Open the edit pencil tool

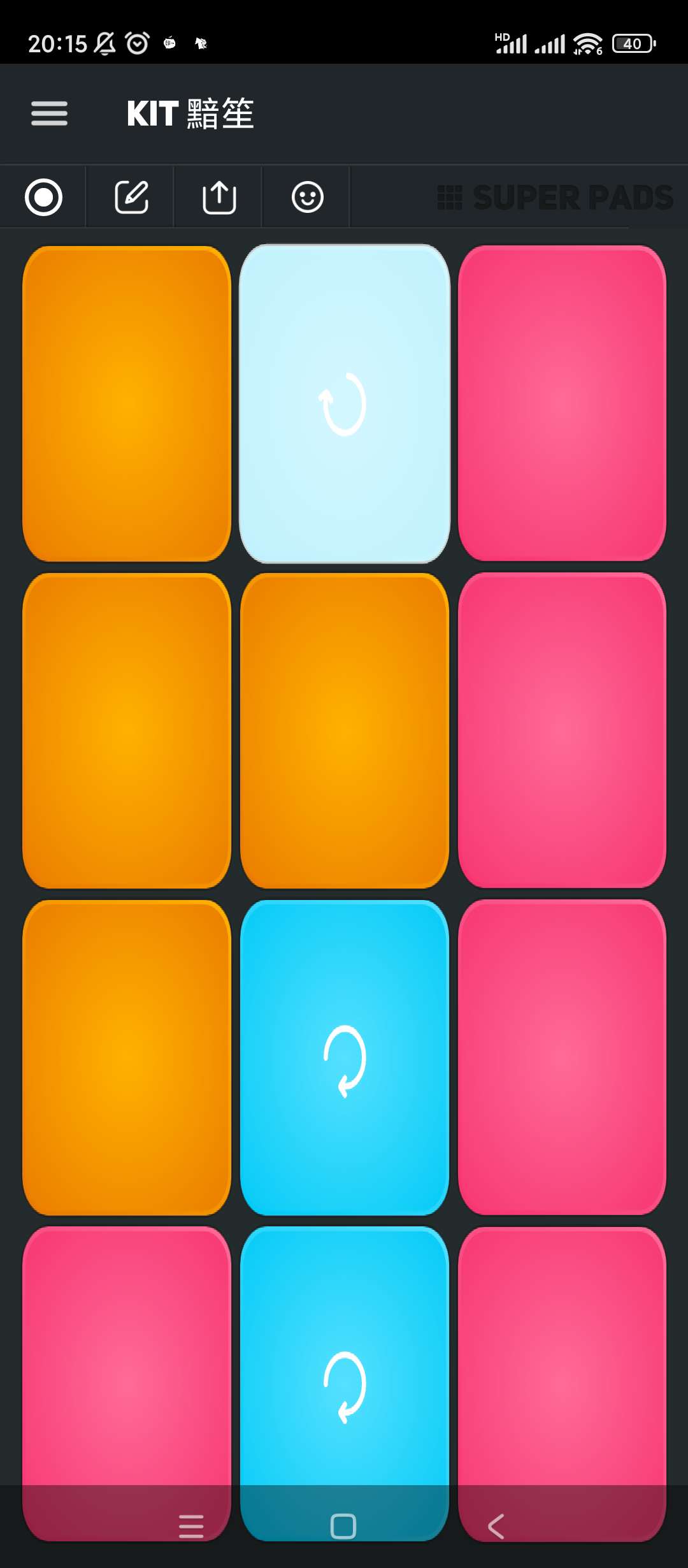tap(131, 197)
